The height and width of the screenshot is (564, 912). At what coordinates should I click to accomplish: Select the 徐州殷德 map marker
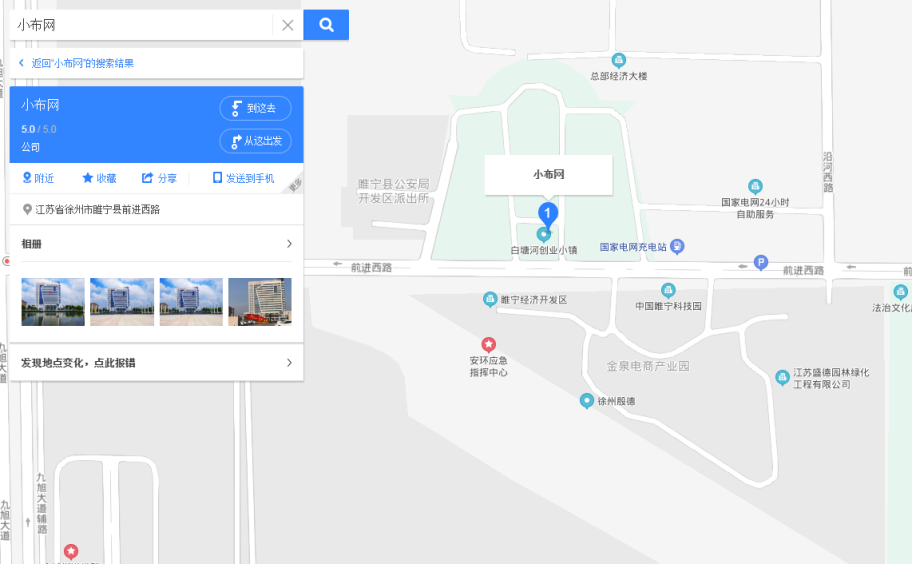[x=587, y=401]
